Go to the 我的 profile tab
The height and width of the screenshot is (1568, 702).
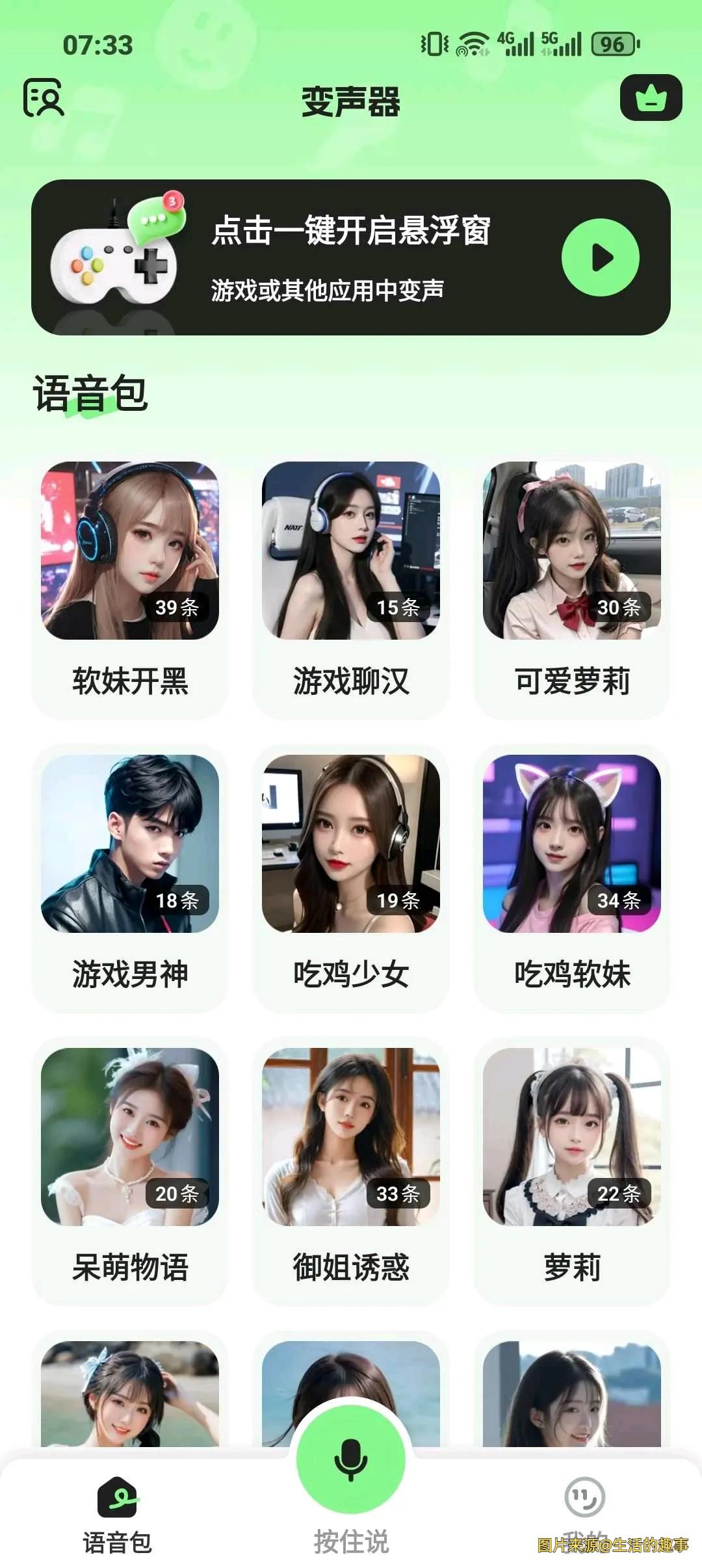pyautogui.click(x=584, y=1508)
